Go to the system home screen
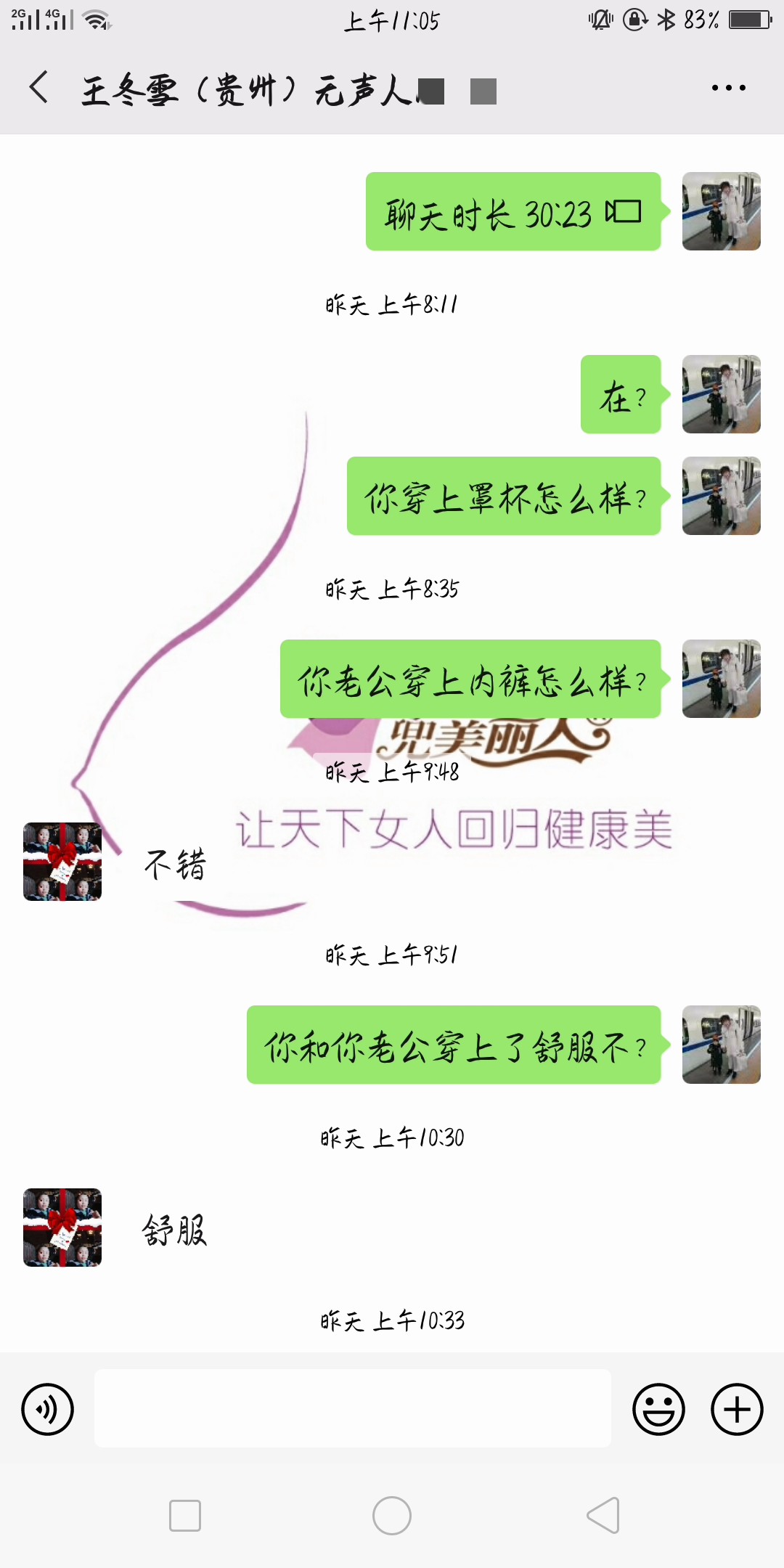Viewport: 784px width, 1568px height. (392, 1516)
